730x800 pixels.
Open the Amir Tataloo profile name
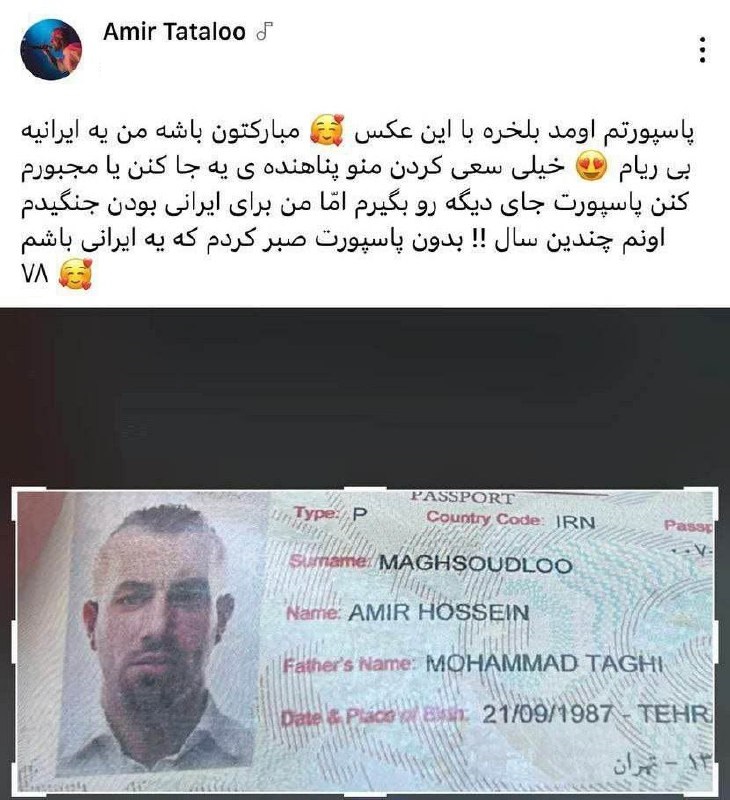click(x=173, y=31)
